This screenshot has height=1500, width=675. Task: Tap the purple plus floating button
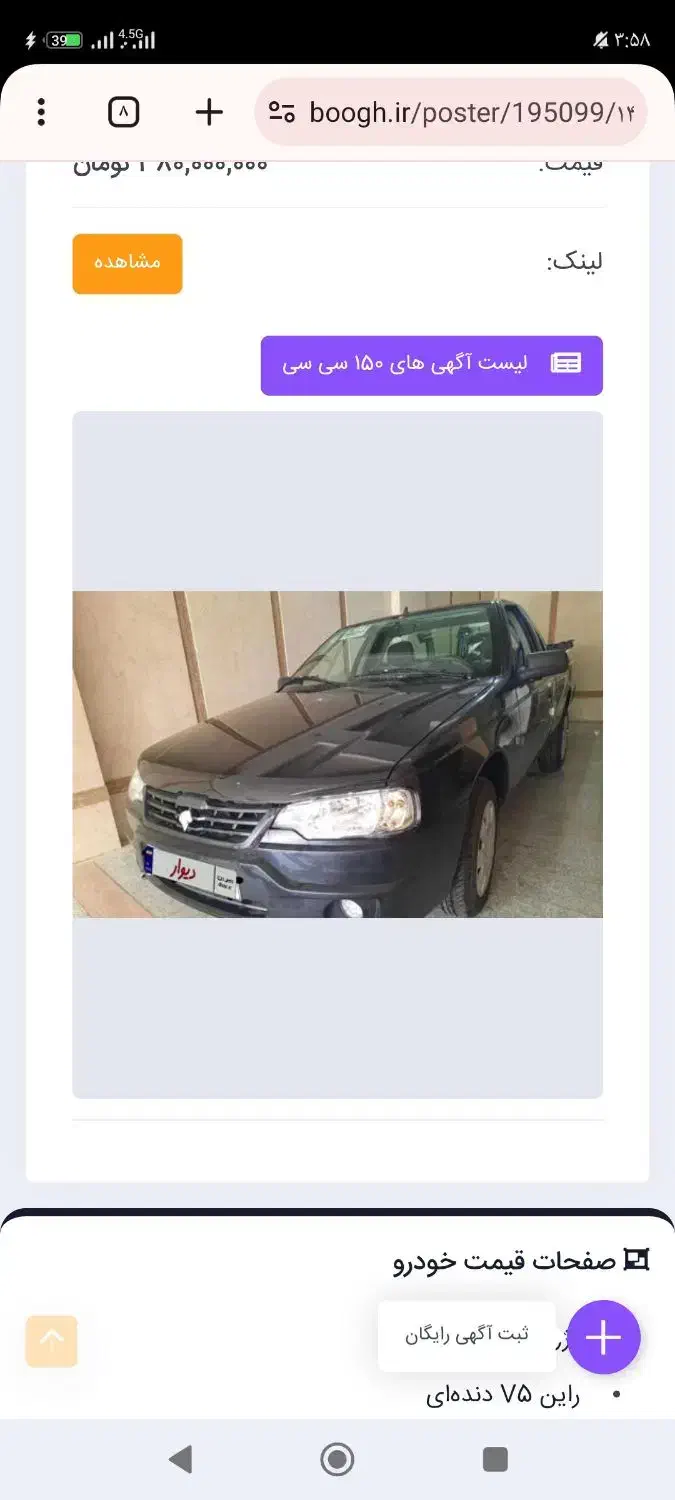coord(603,1337)
